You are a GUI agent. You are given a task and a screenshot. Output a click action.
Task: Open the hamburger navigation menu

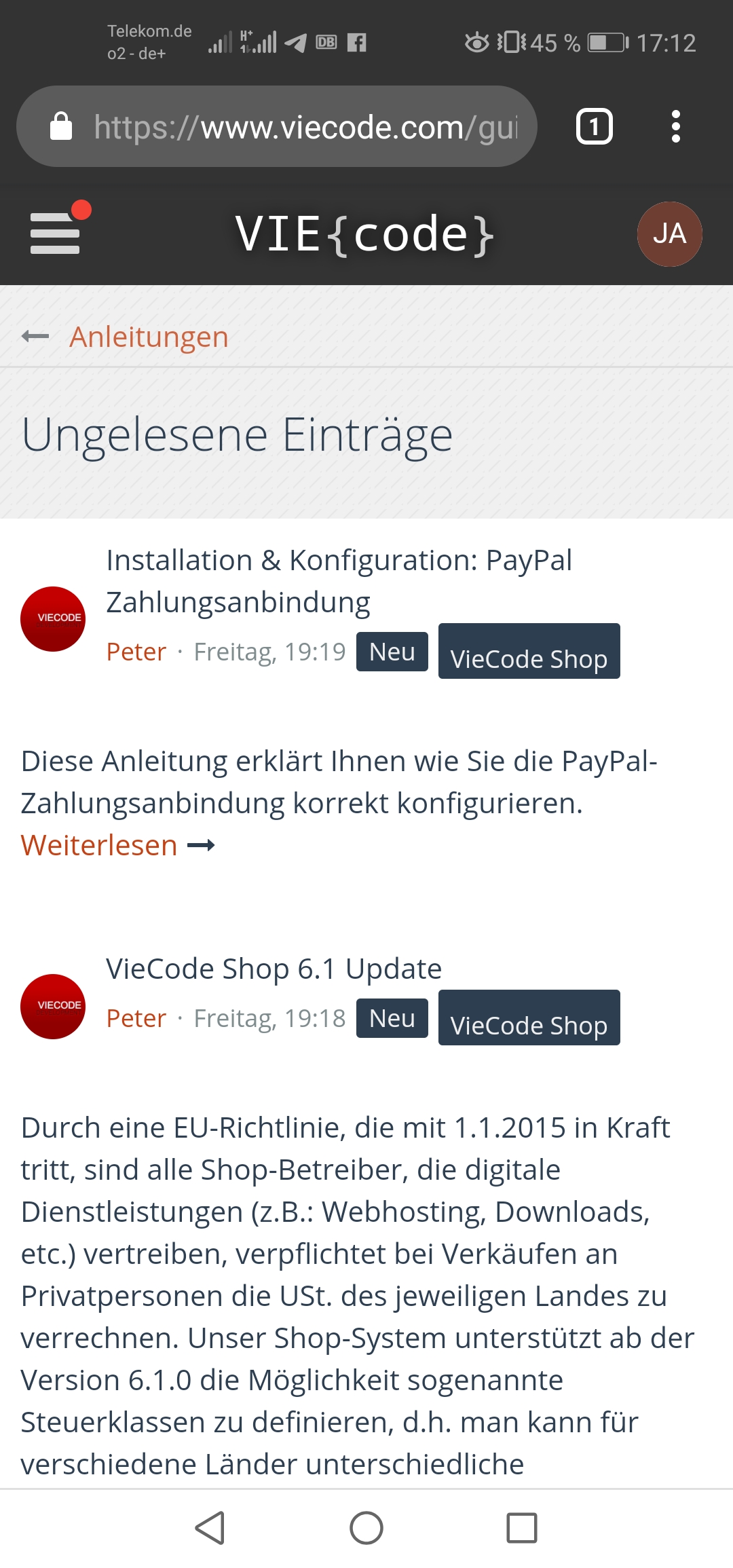pos(55,234)
